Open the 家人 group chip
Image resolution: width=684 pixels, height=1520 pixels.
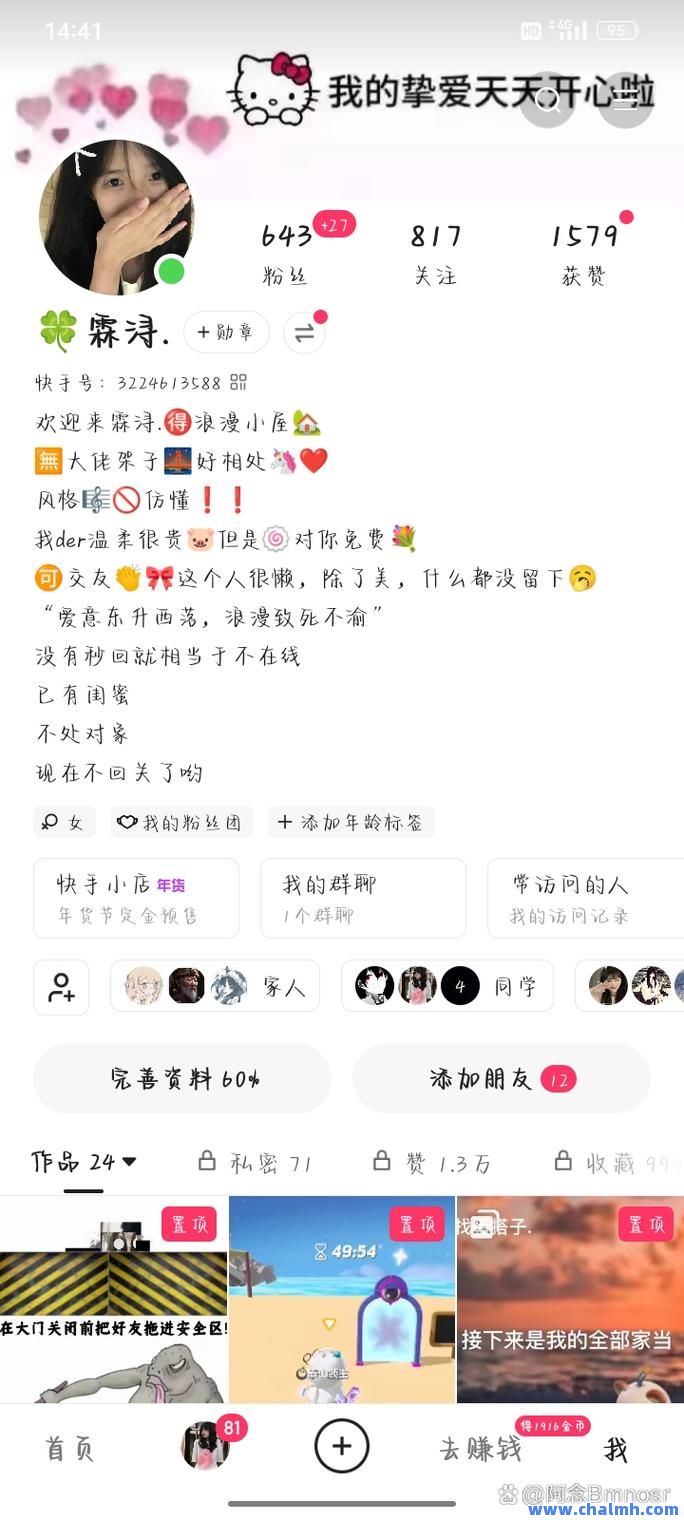(215, 987)
